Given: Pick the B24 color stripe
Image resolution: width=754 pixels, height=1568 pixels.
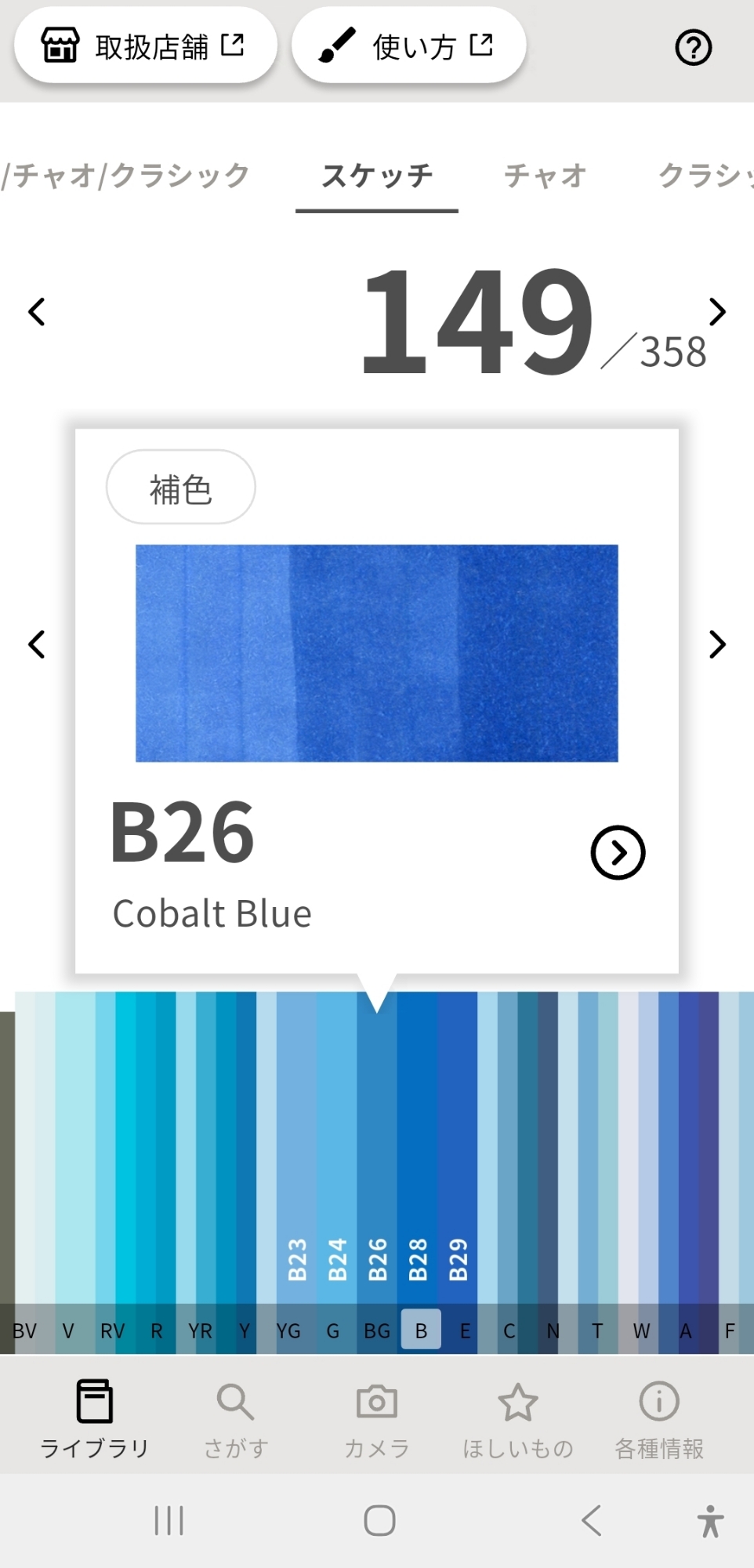Looking at the screenshot, I should click(x=337, y=1145).
